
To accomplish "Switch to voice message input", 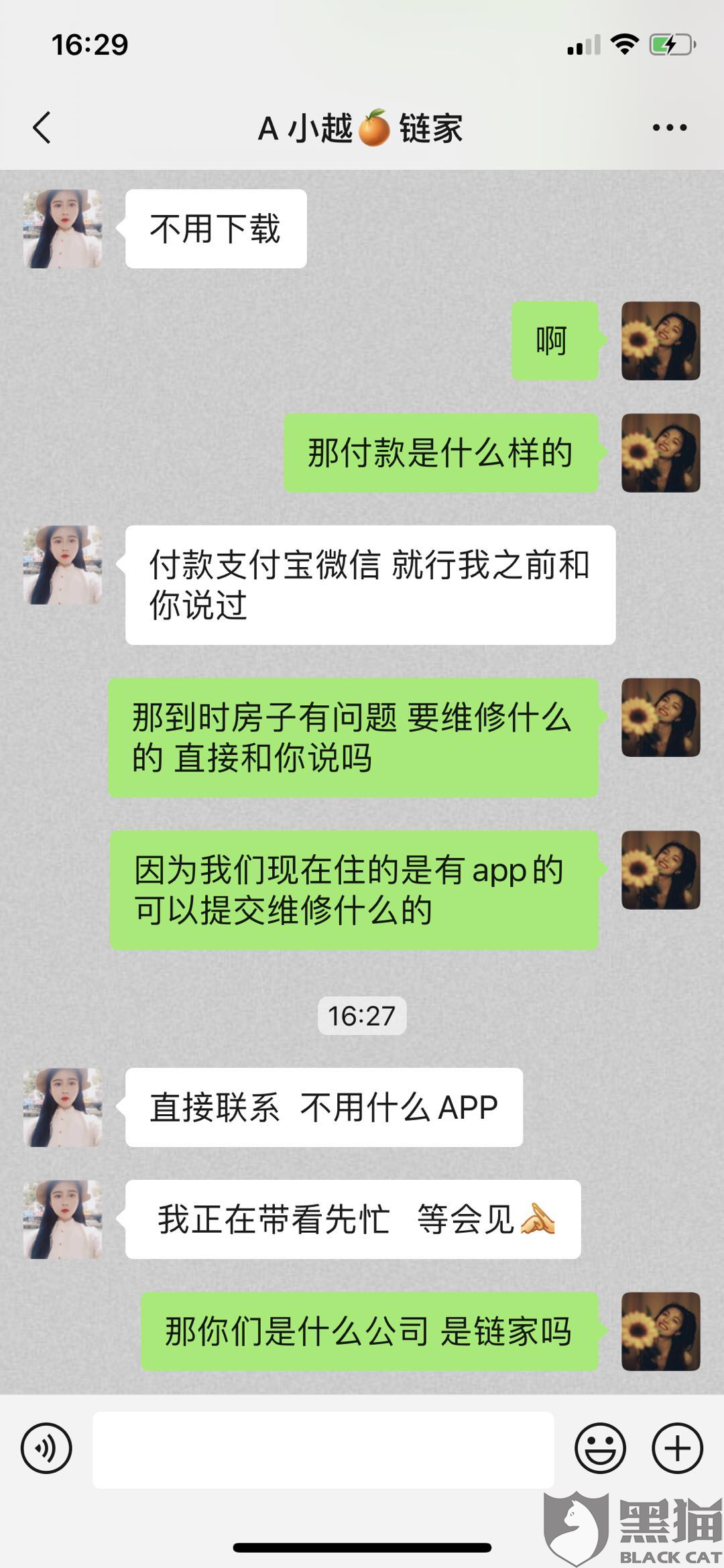I will pyautogui.click(x=46, y=1448).
